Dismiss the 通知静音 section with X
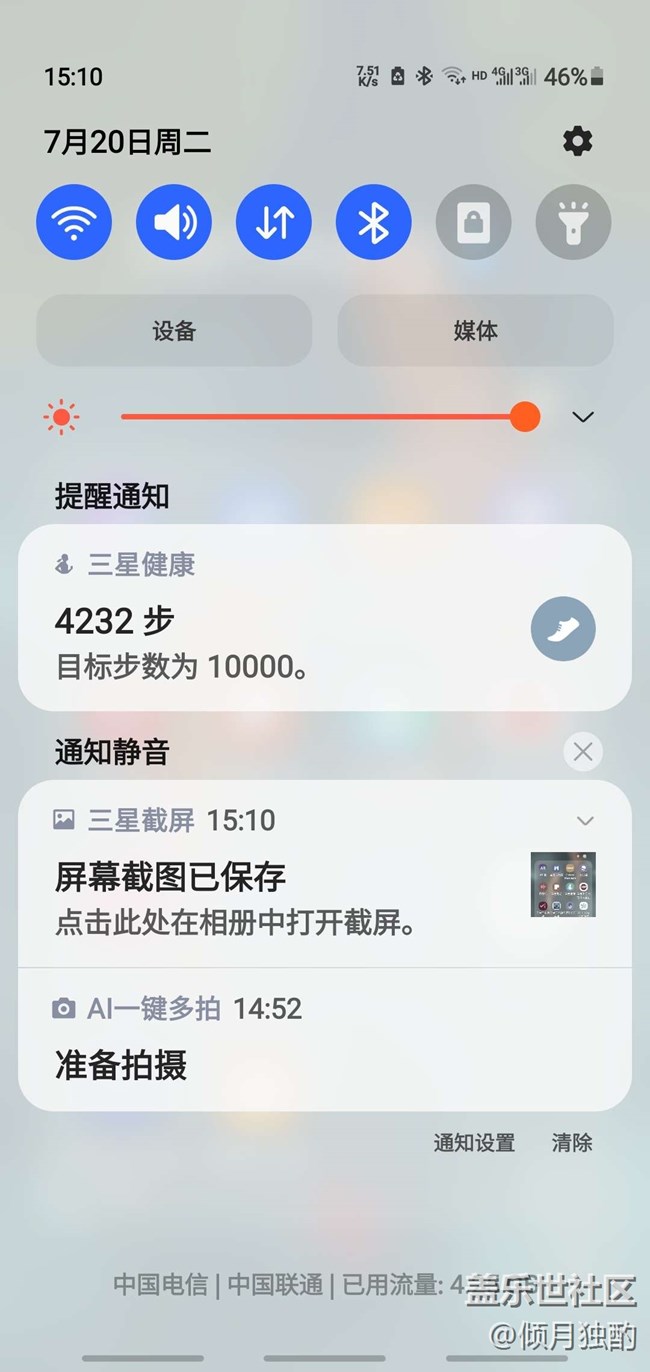Viewport: 650px width, 1372px height. 583,752
